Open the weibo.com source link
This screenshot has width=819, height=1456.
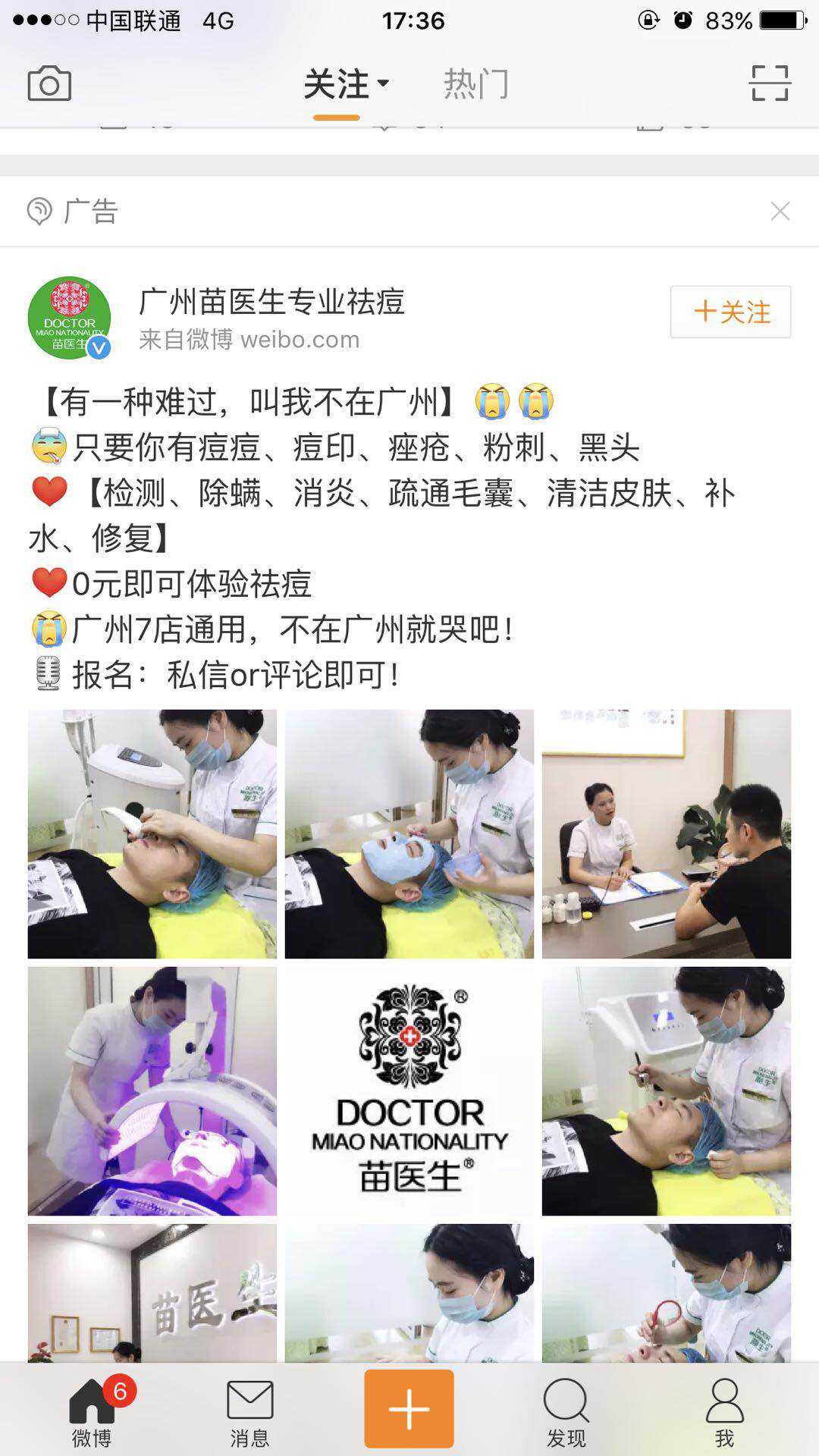point(301,339)
